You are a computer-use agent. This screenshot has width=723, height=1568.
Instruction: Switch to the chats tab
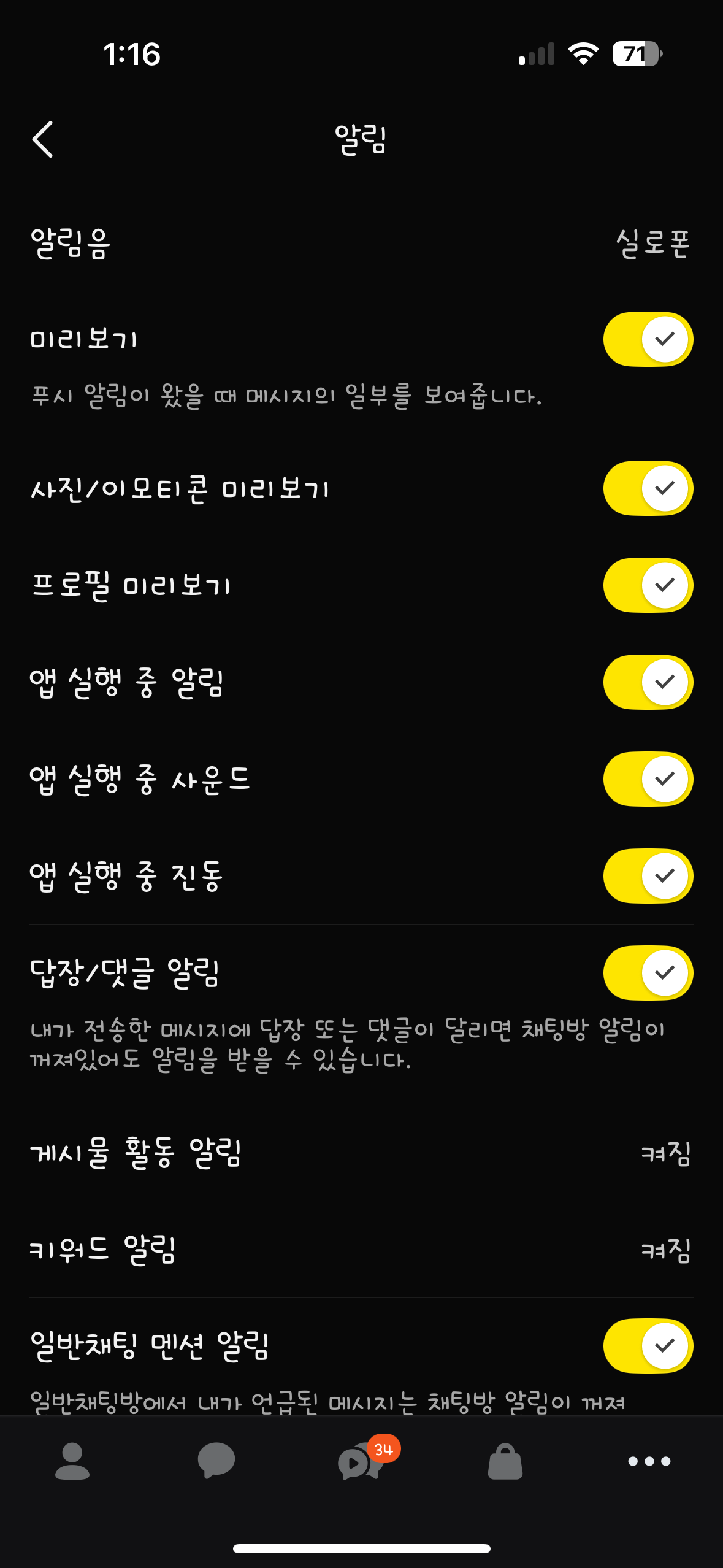click(216, 1461)
